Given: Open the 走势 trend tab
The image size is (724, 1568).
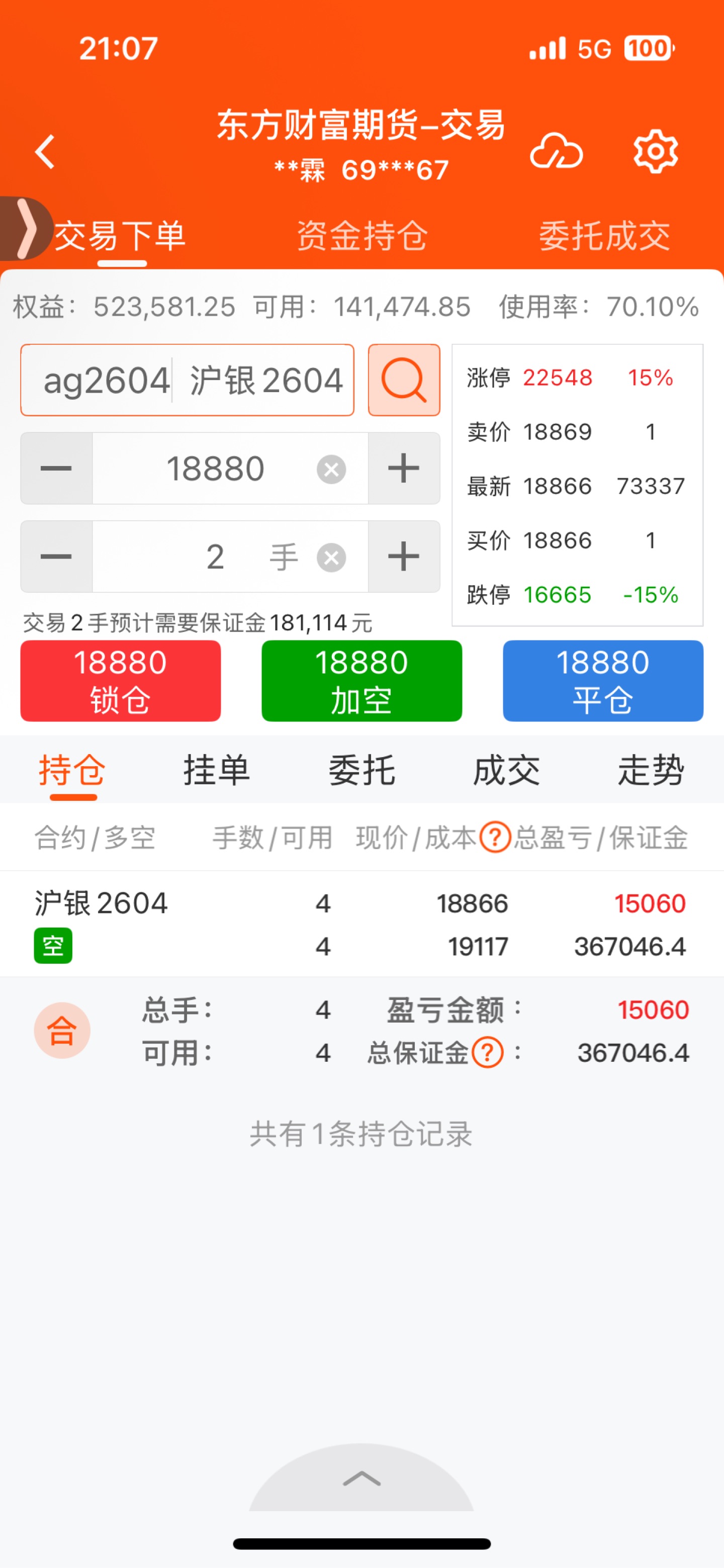Looking at the screenshot, I should click(651, 770).
